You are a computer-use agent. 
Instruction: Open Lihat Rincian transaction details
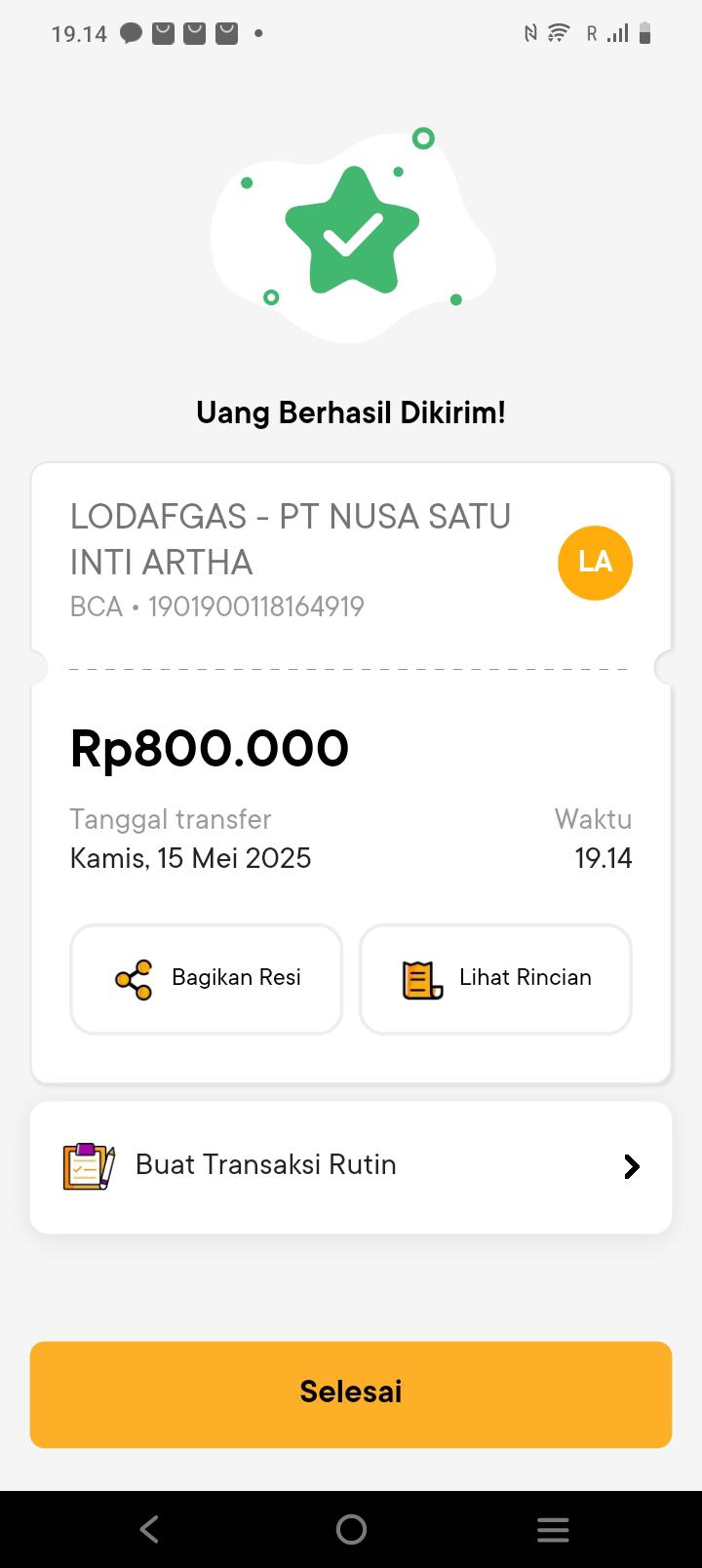coord(495,978)
